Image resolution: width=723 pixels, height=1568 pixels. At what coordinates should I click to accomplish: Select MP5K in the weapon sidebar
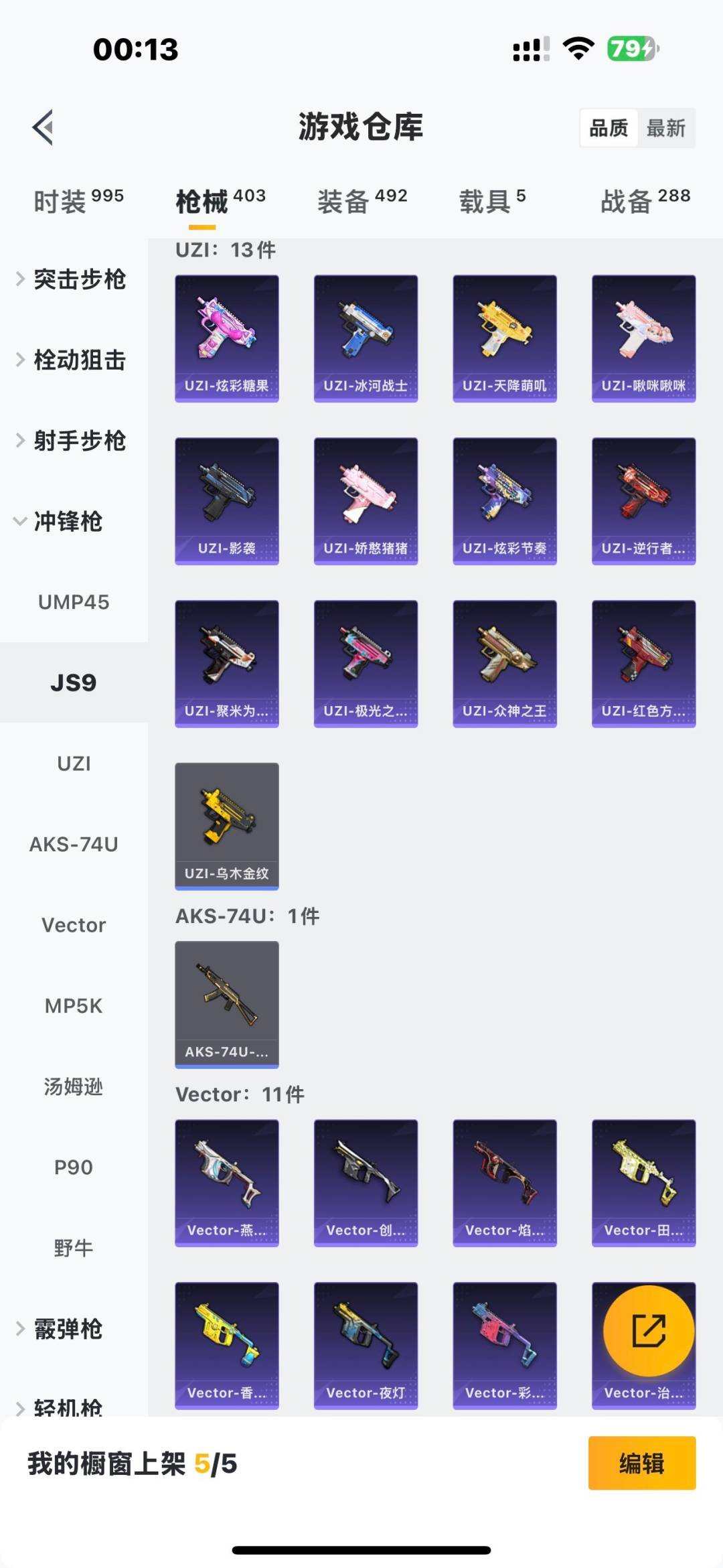pos(74,1005)
